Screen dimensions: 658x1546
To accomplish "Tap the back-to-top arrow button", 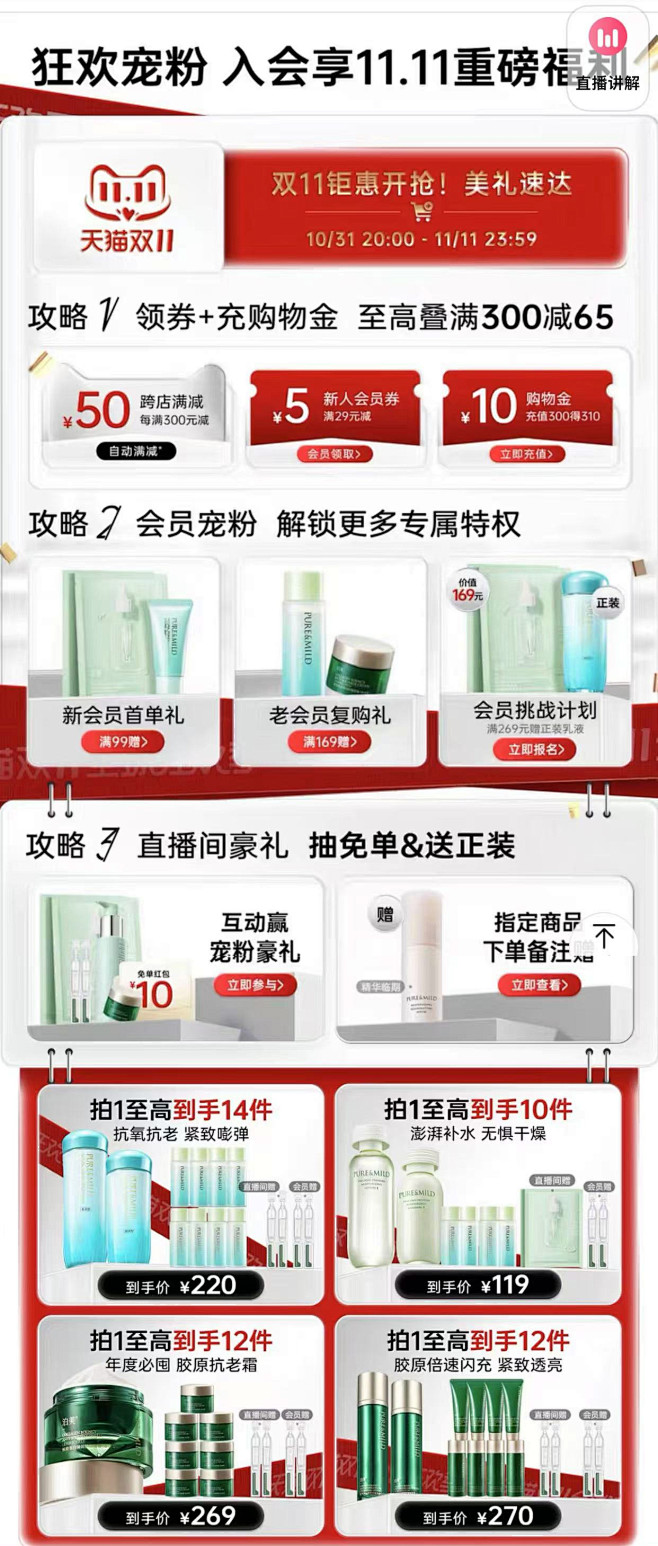I will (x=604, y=937).
